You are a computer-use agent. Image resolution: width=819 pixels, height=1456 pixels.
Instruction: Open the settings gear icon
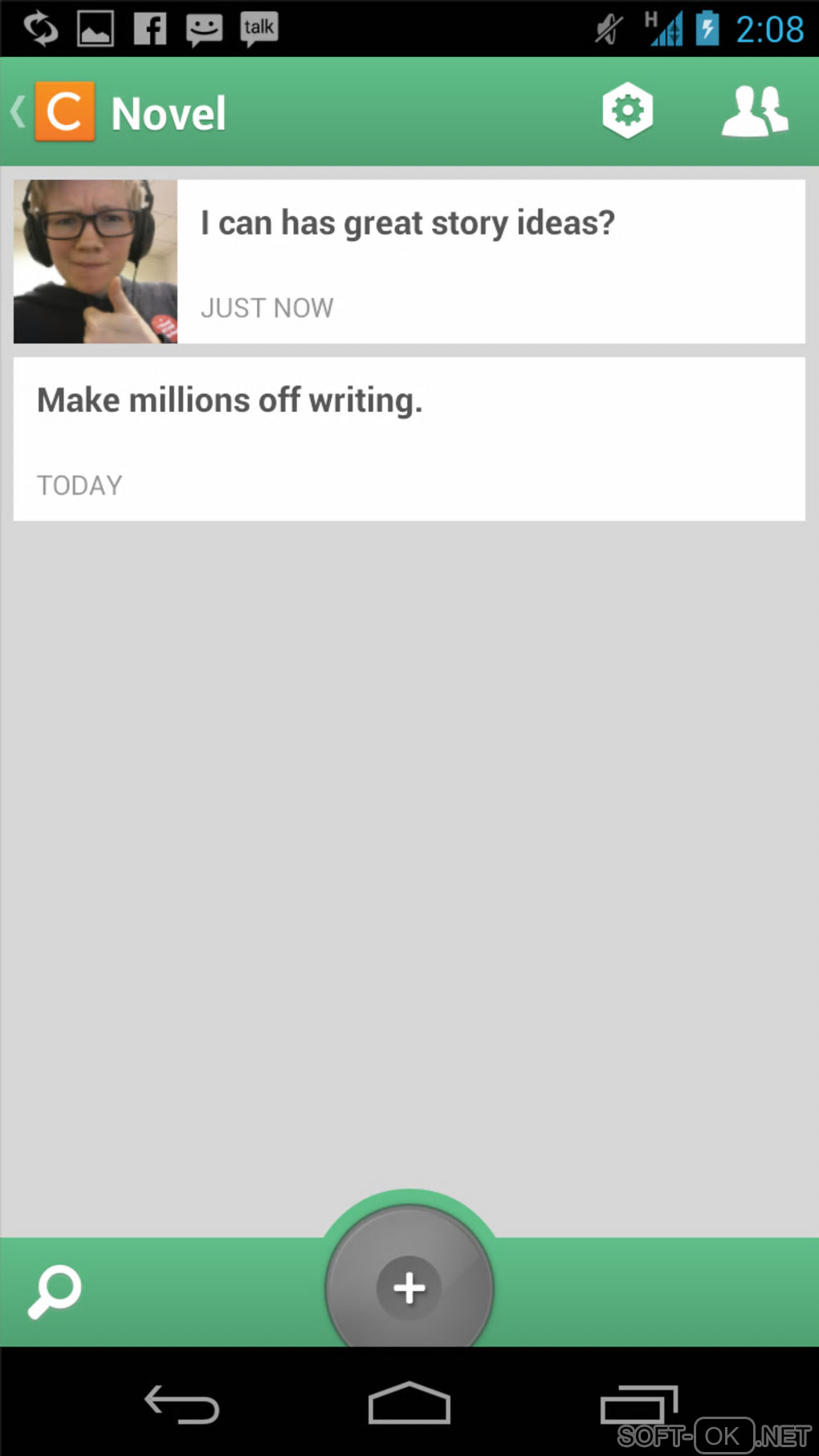pyautogui.click(x=627, y=111)
